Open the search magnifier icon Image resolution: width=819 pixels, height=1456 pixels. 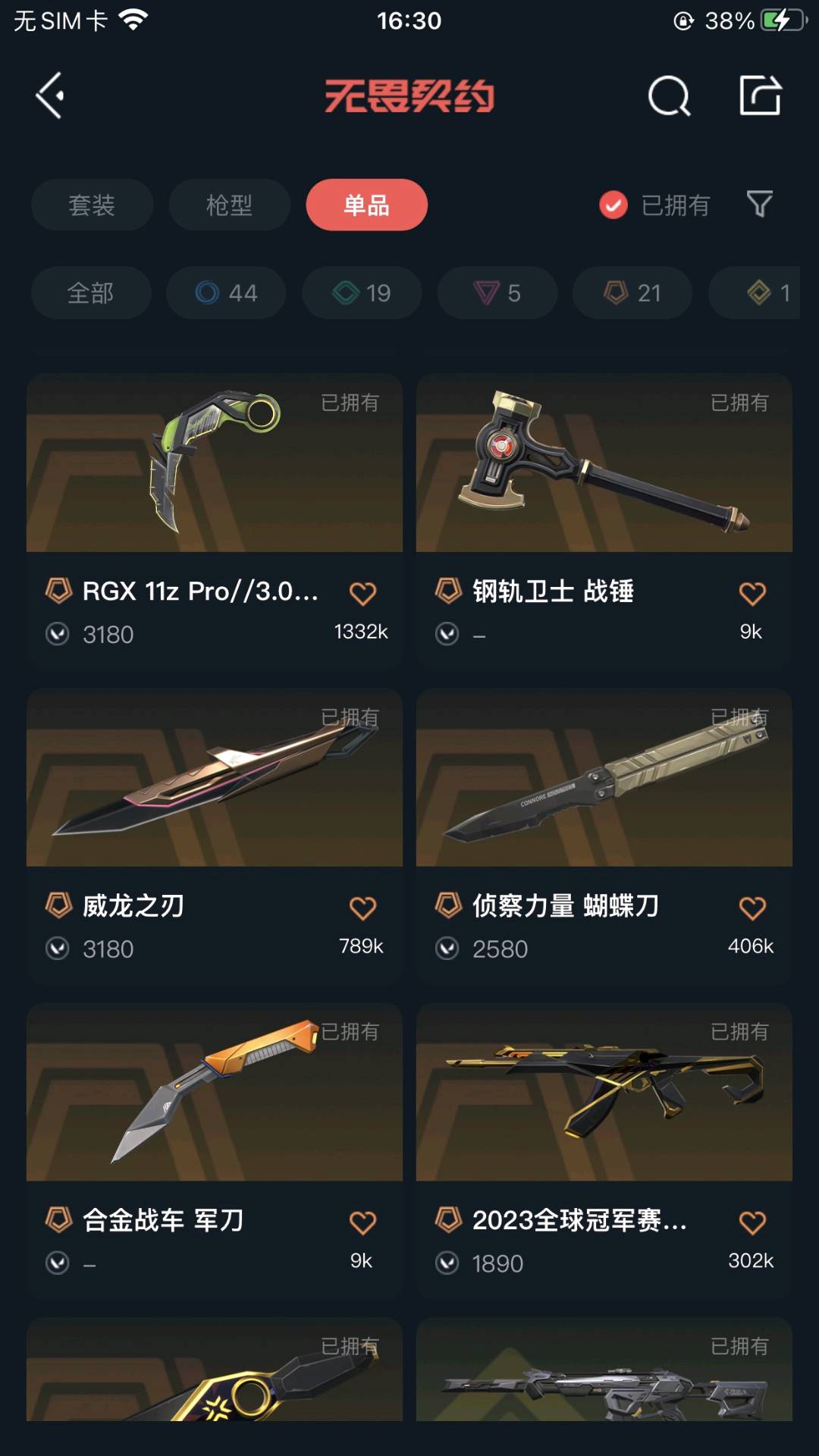pos(669,96)
